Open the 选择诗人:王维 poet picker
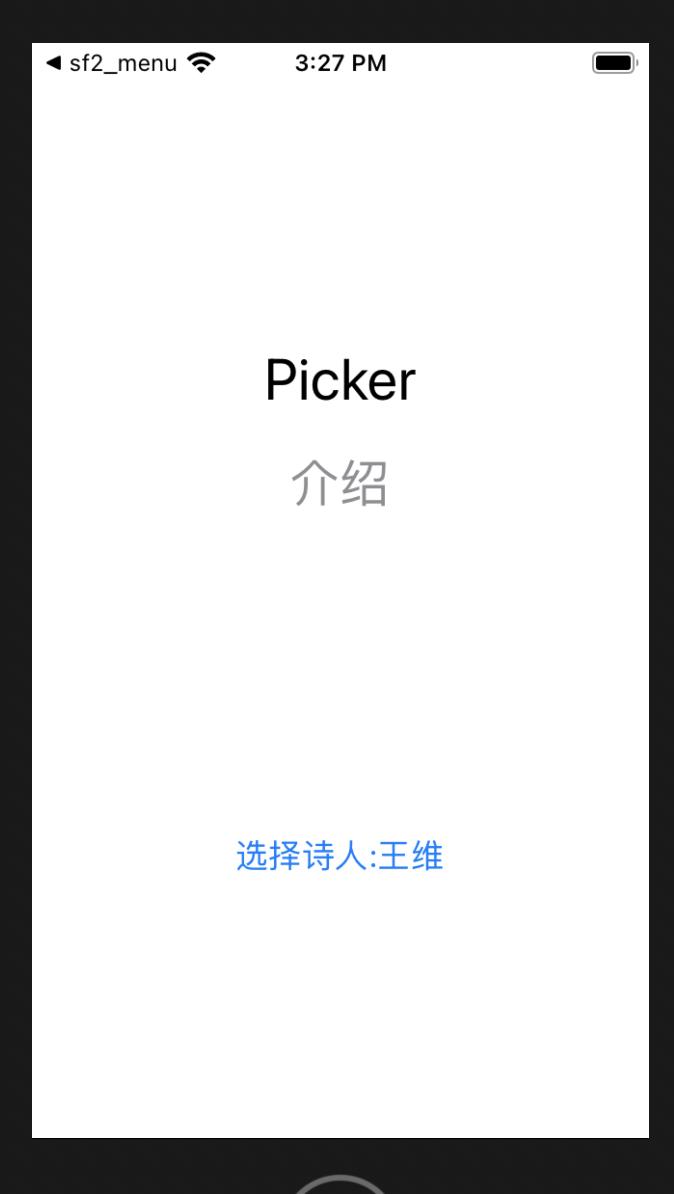Screen dimensions: 674x1194 pyautogui.click(x=340, y=856)
